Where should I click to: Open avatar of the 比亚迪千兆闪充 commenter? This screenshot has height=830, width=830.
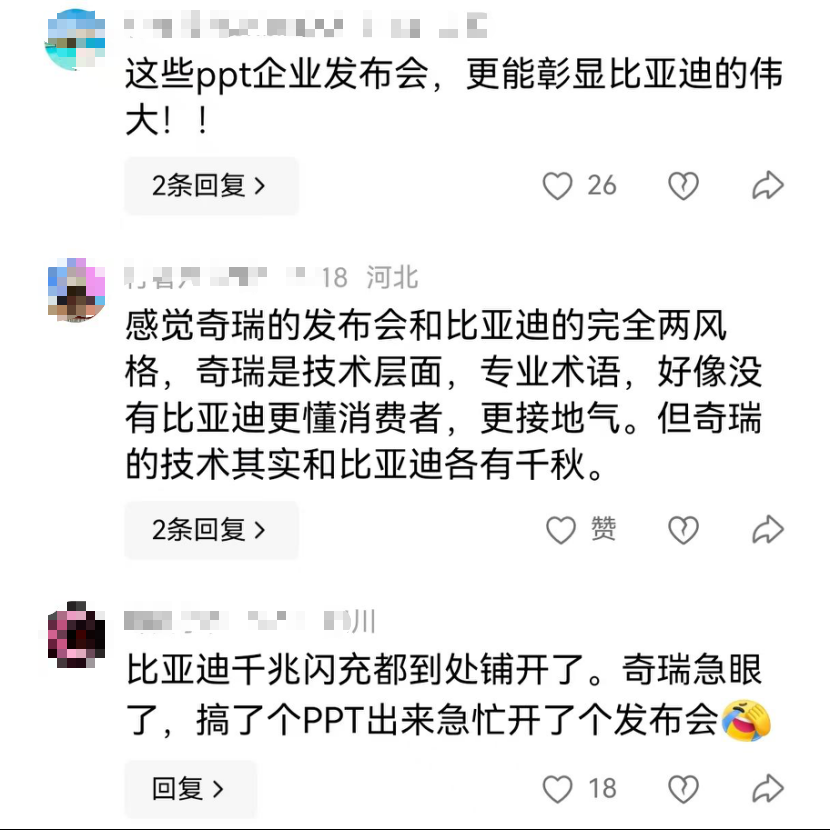tap(77, 634)
